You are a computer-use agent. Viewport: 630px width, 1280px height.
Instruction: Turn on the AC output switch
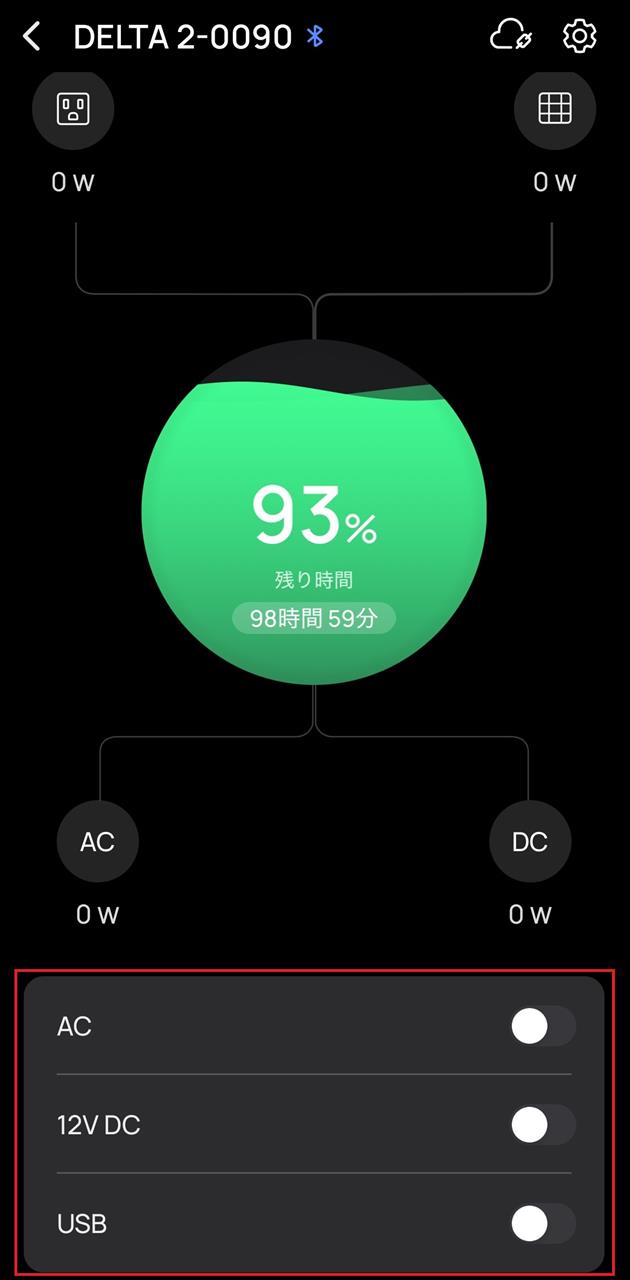543,1027
